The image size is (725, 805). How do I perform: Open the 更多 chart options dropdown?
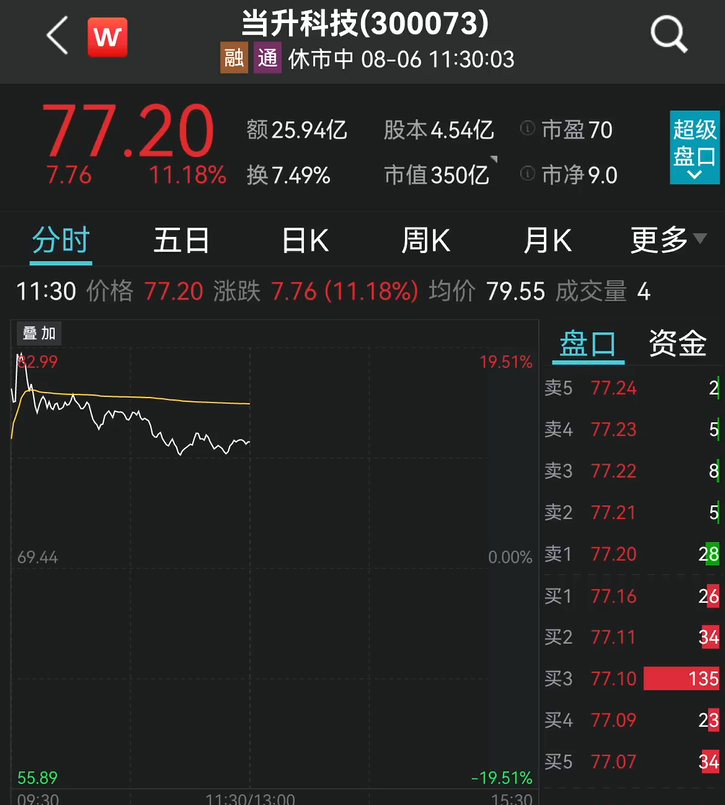point(668,240)
